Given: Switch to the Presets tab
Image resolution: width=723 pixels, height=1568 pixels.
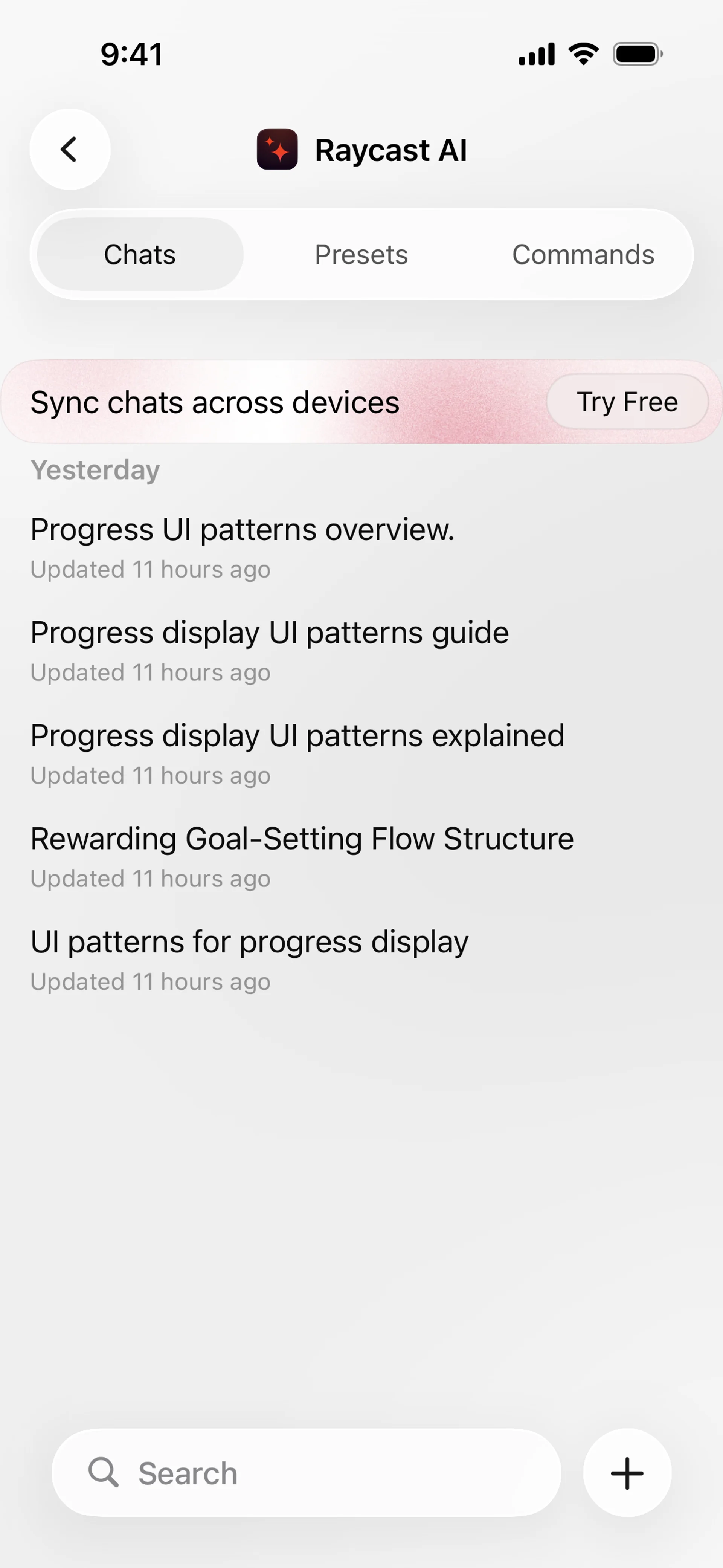Looking at the screenshot, I should pos(361,254).
